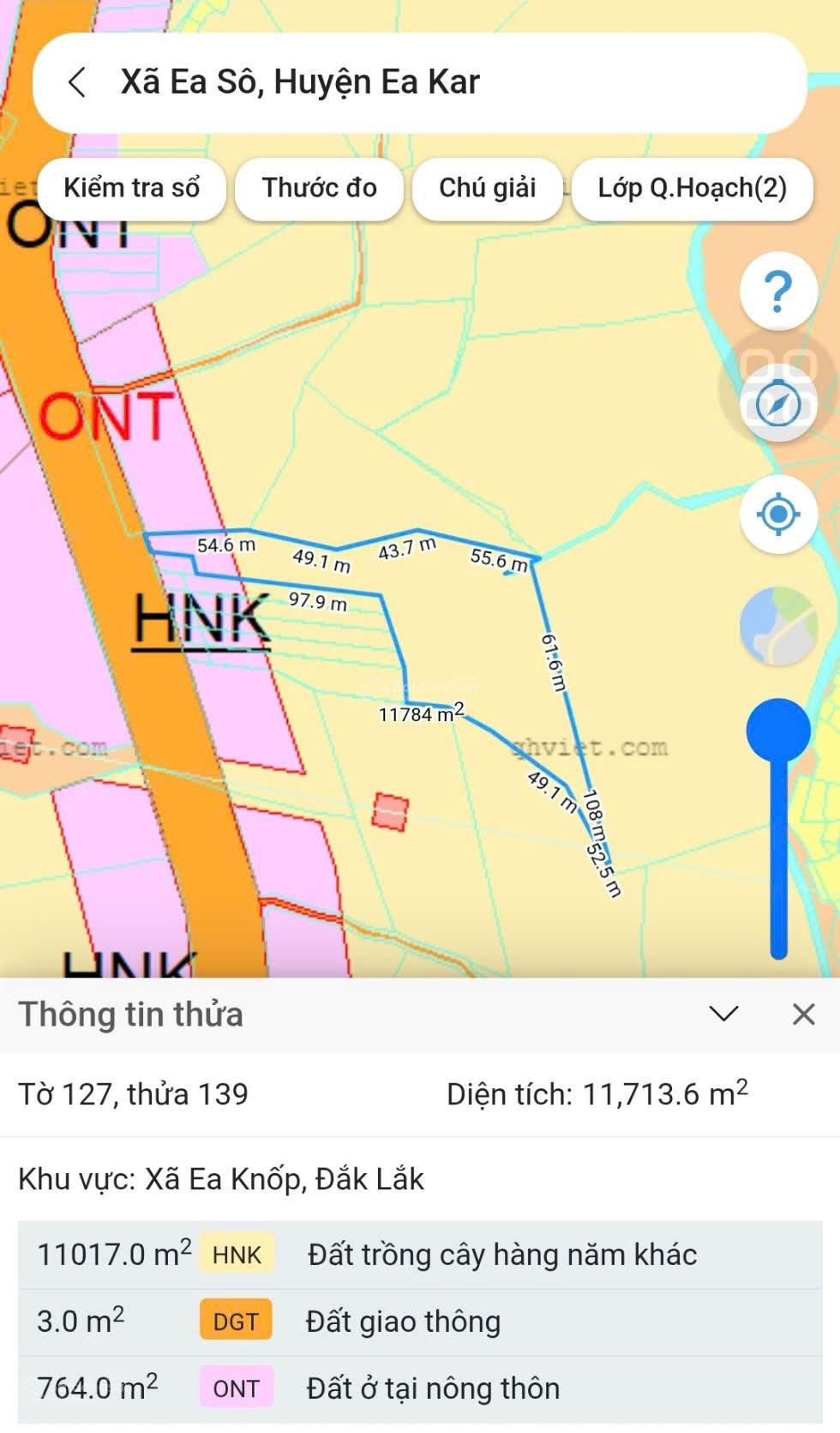Enable the Thước đo measuring tool
Viewport: 840px width, 1433px height.
[x=320, y=190]
